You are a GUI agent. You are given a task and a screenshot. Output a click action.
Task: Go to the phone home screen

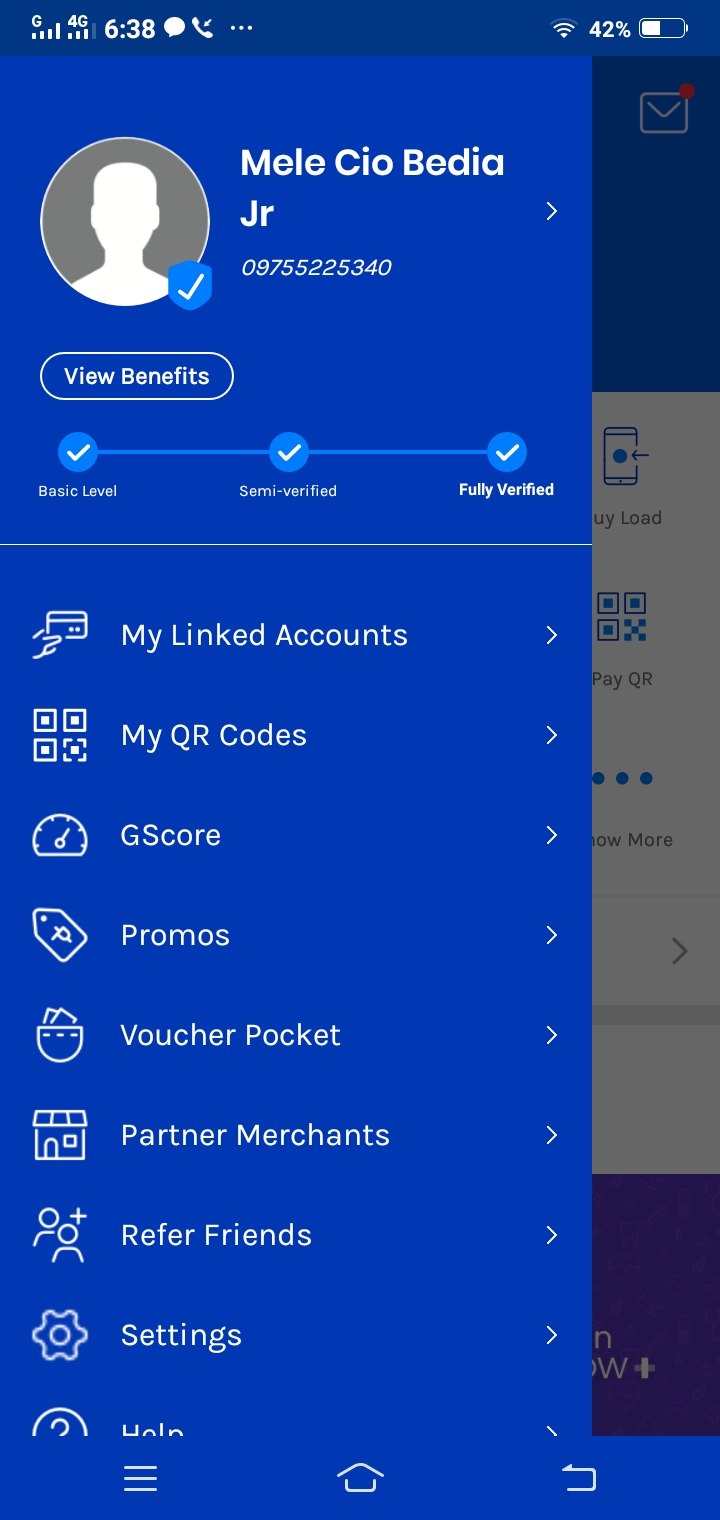click(360, 1478)
